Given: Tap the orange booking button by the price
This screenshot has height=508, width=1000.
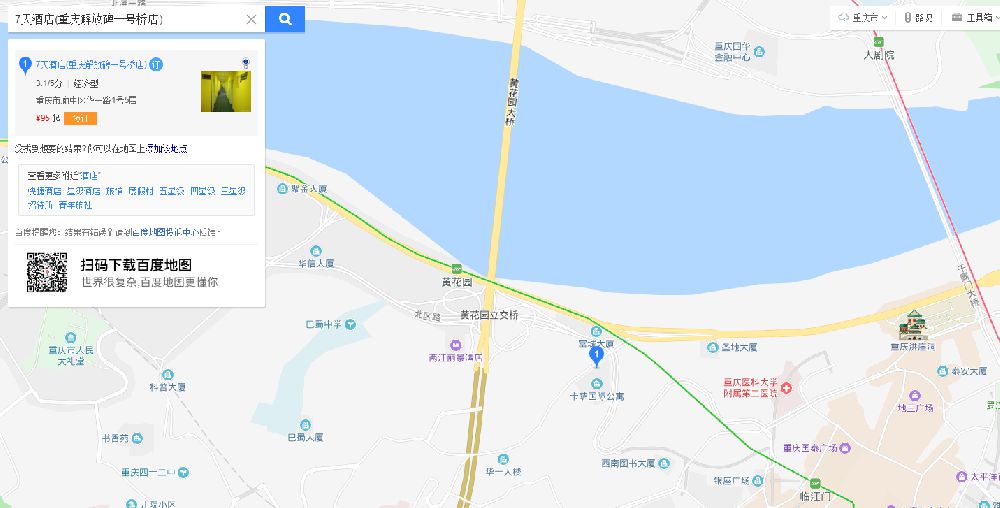Looking at the screenshot, I should point(81,118).
